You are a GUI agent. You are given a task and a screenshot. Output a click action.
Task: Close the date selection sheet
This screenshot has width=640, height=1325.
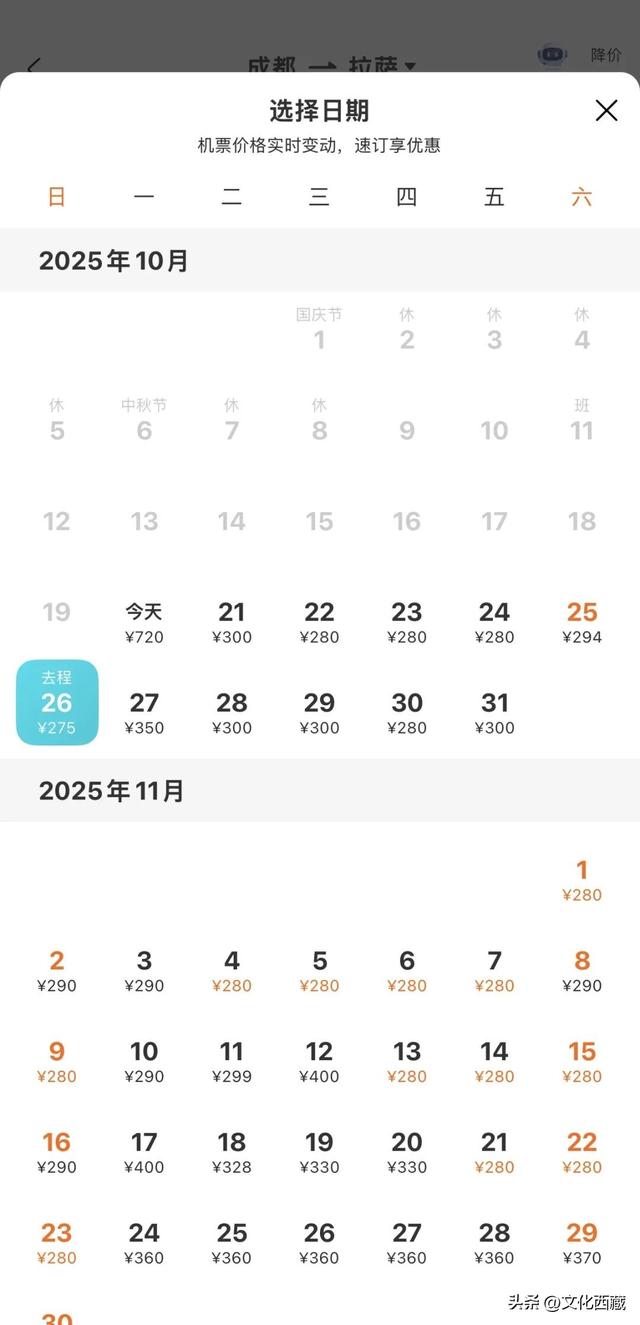point(606,110)
